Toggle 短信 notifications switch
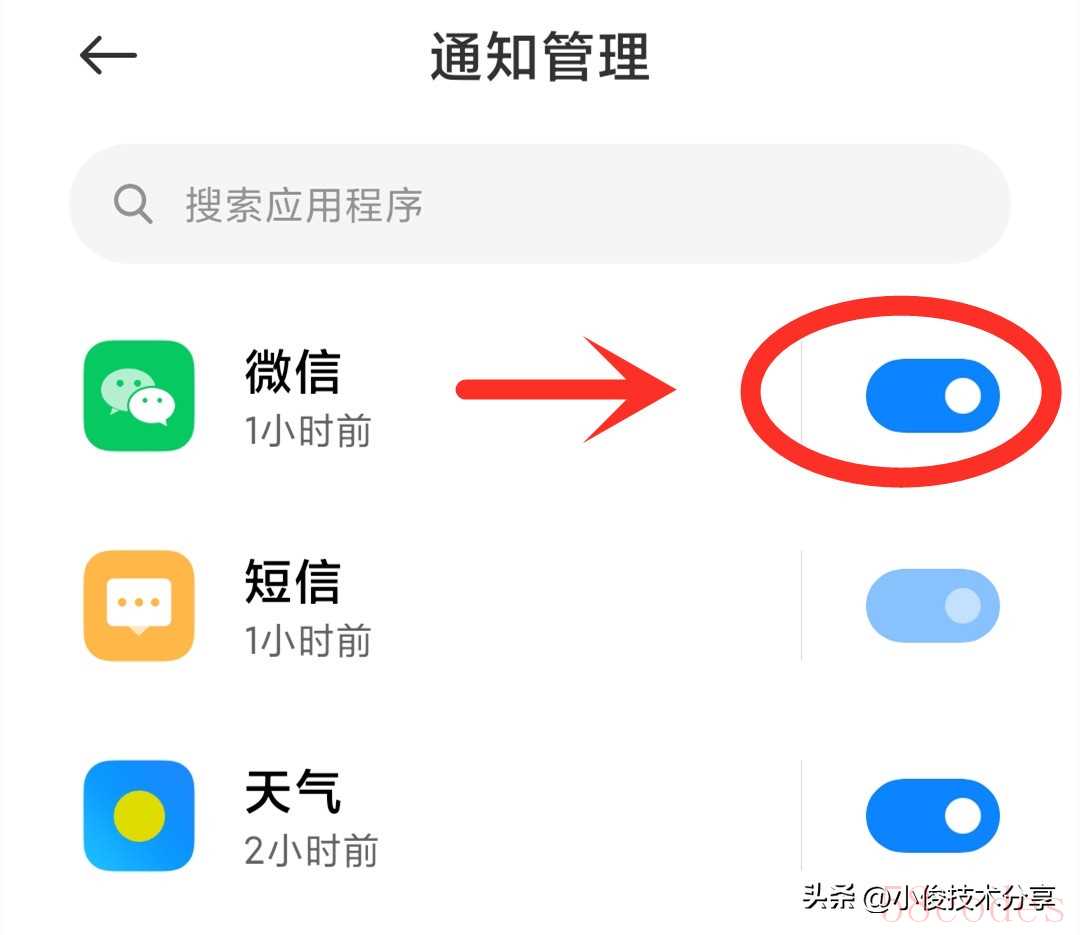1080x935 pixels. [932, 606]
